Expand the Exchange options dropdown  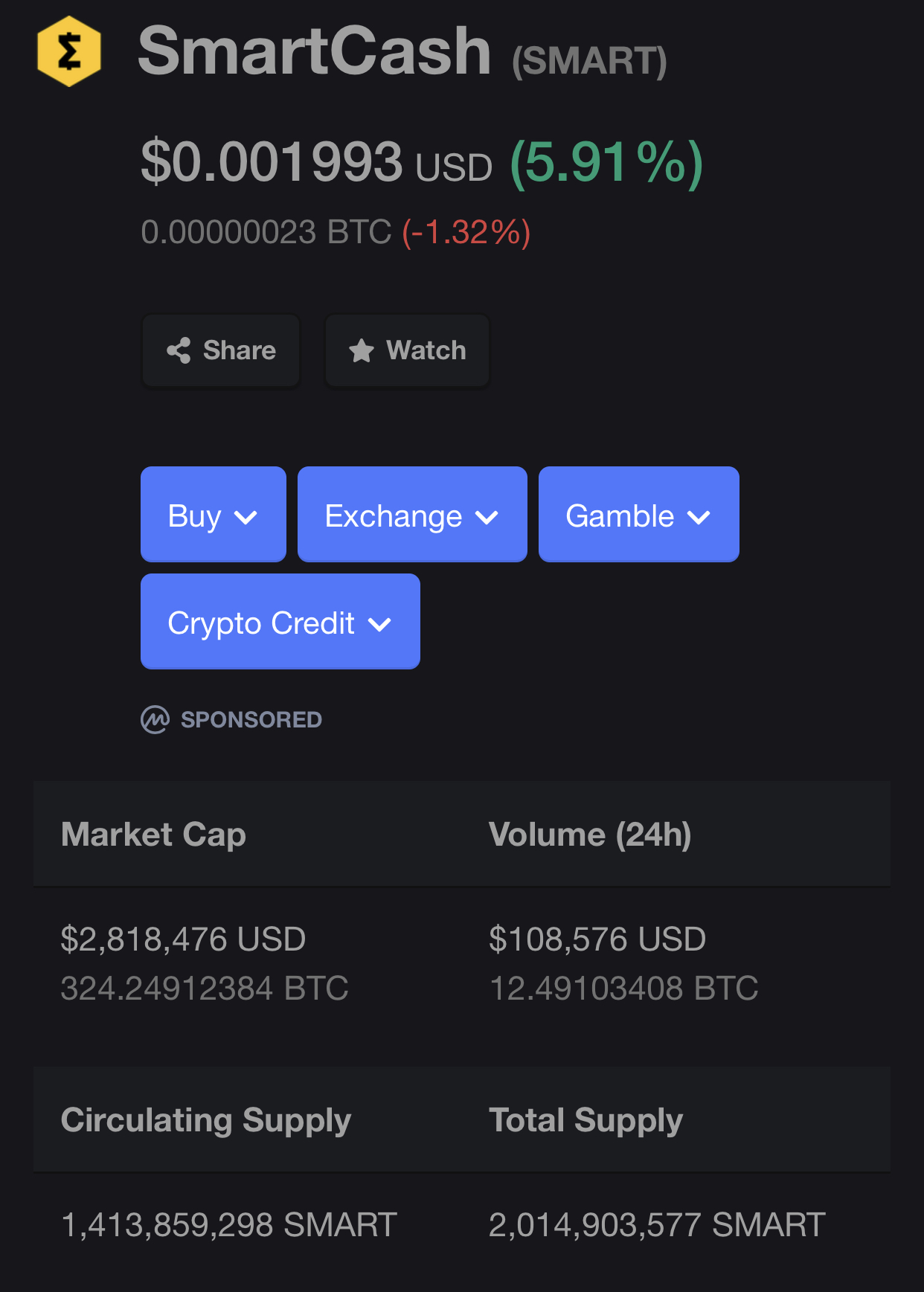(411, 514)
